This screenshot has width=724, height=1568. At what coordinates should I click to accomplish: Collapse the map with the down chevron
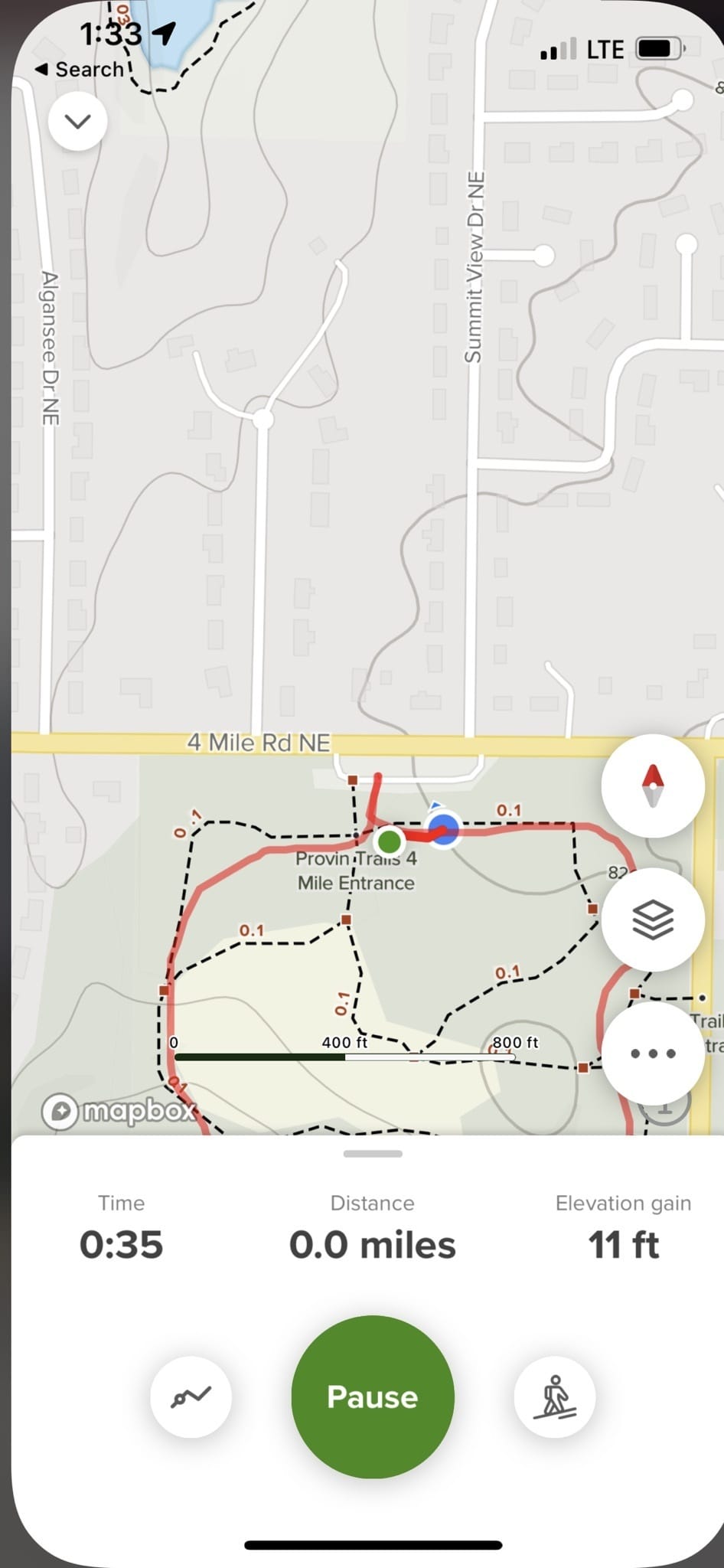point(78,122)
